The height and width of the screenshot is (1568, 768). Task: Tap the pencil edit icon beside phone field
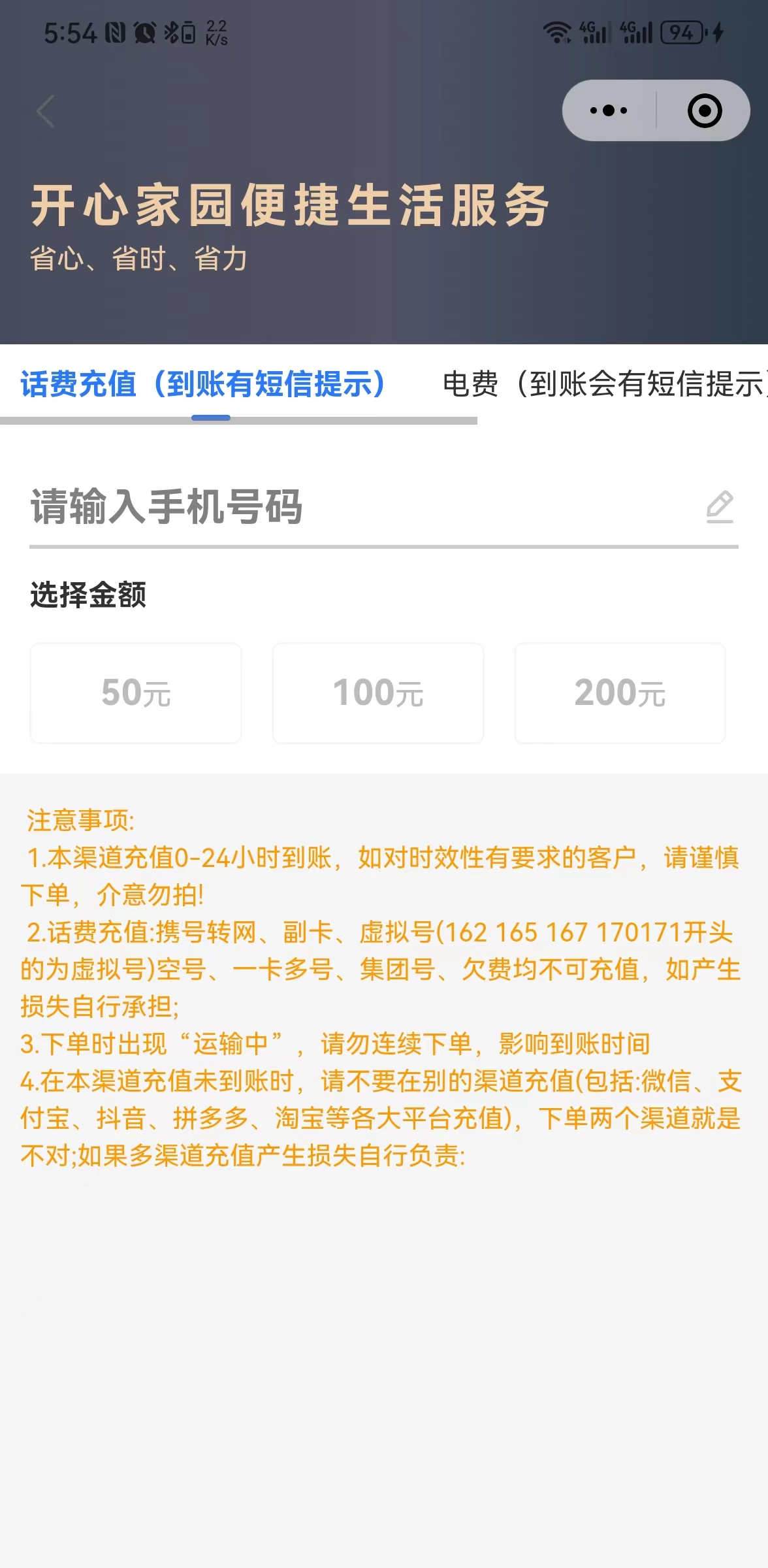[720, 507]
